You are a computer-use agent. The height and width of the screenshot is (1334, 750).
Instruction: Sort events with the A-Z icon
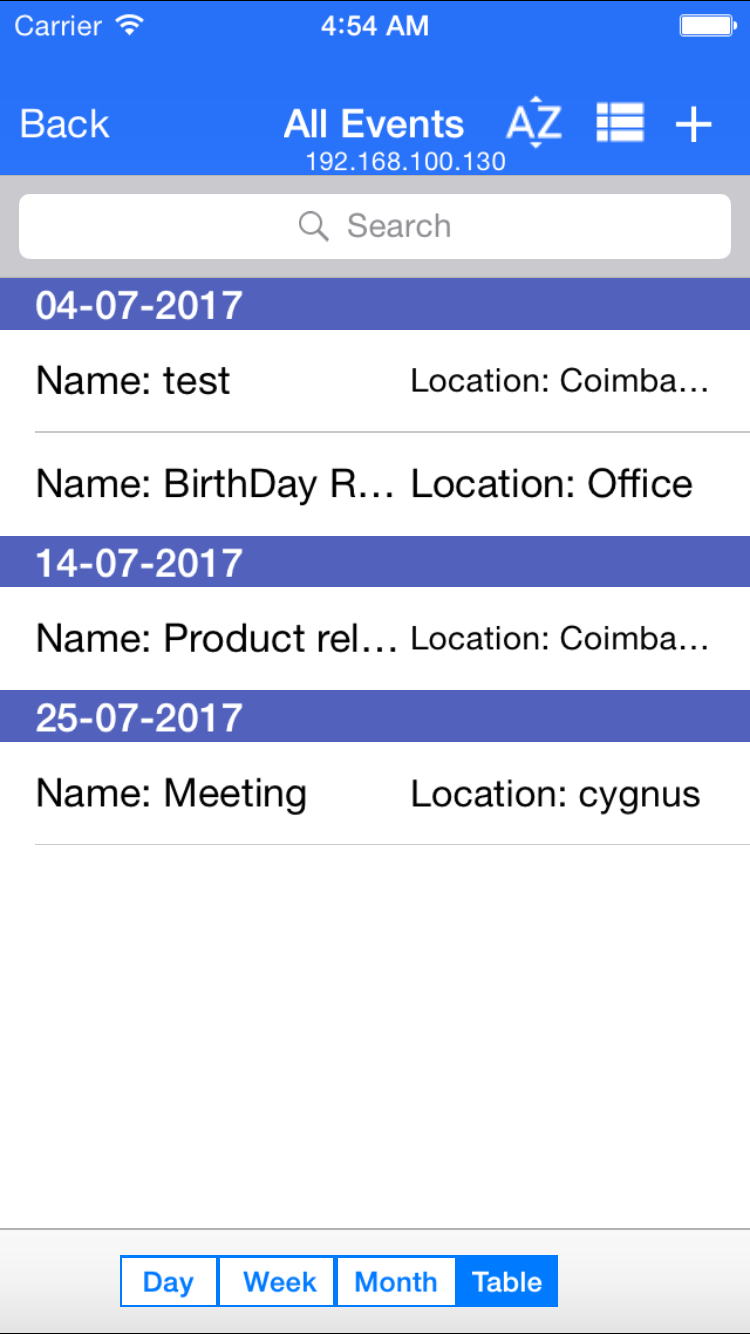click(x=534, y=123)
